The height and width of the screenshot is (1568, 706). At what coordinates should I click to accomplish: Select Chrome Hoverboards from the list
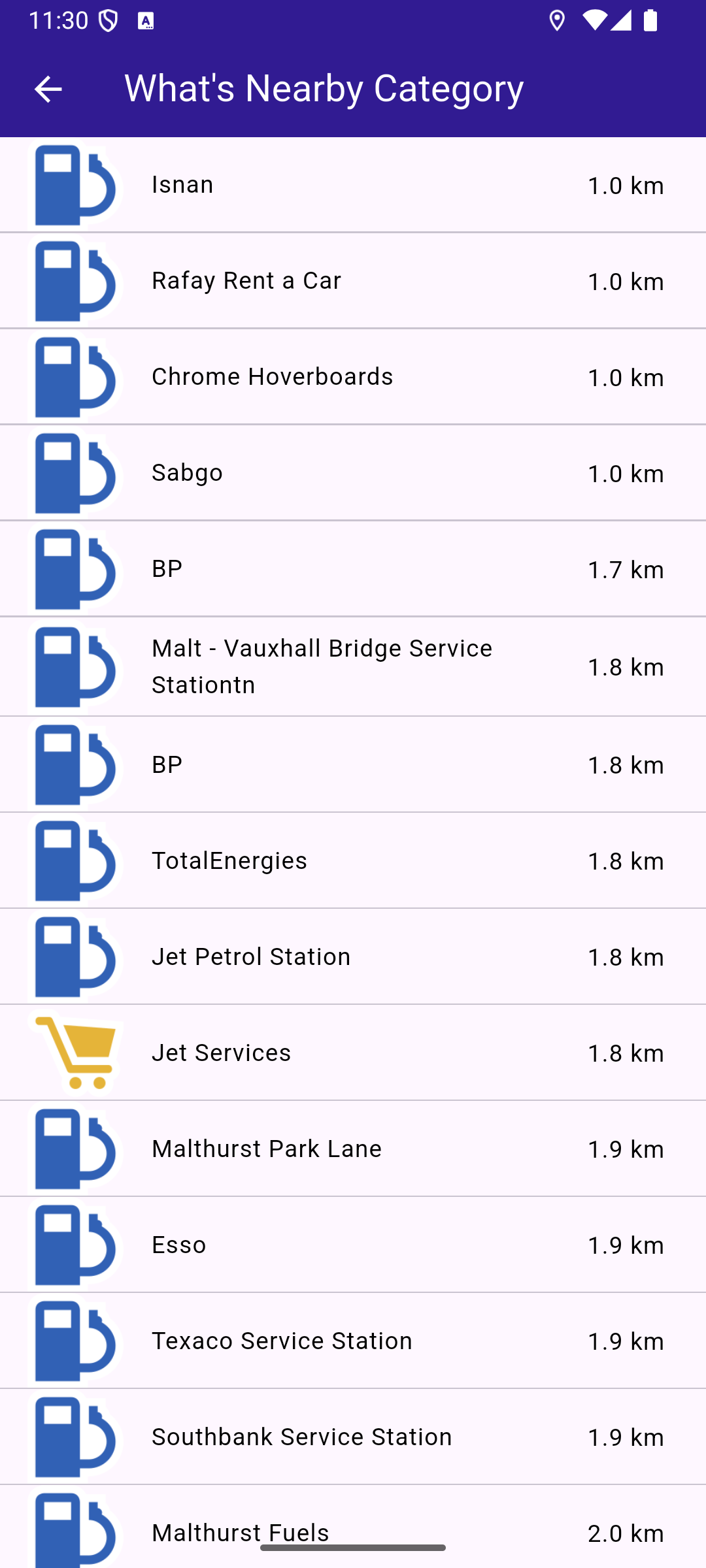(353, 377)
